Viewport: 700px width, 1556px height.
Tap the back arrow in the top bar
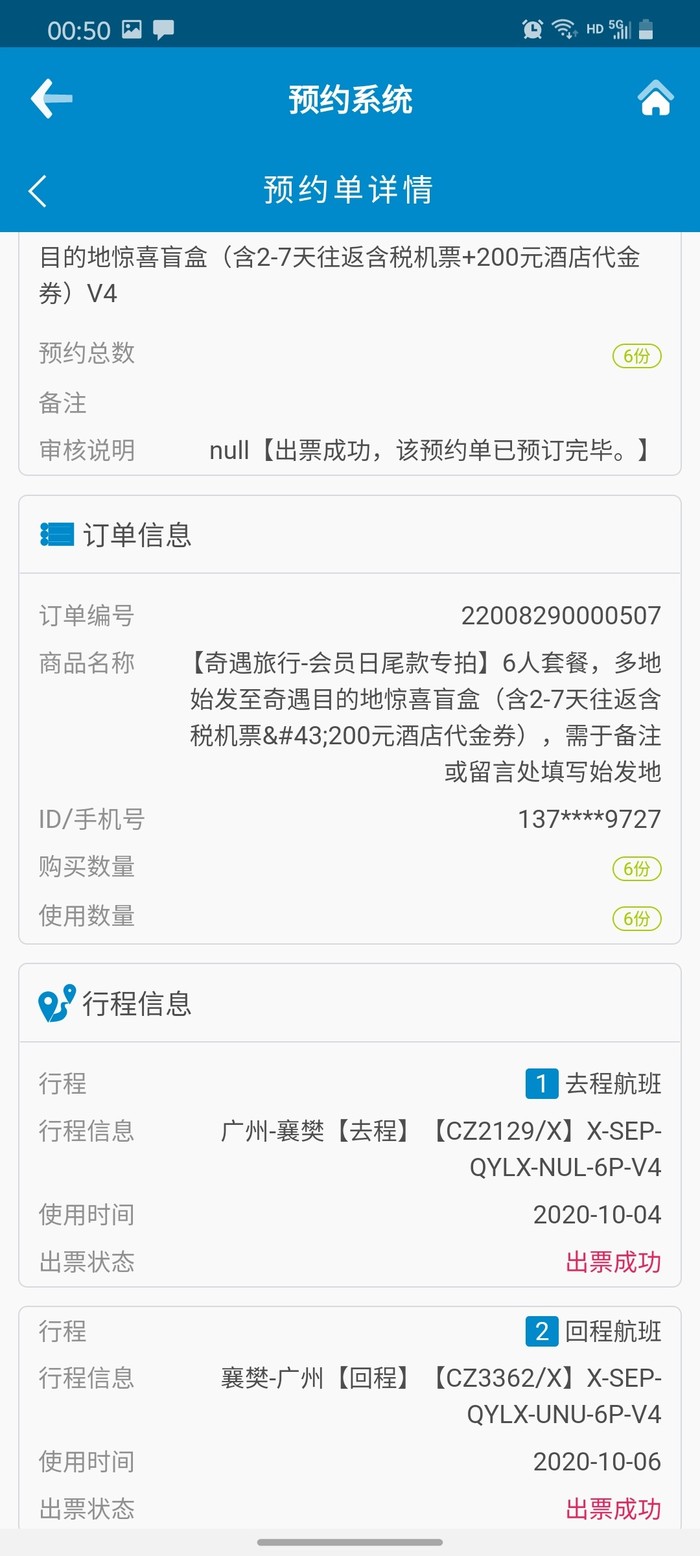tap(51, 99)
